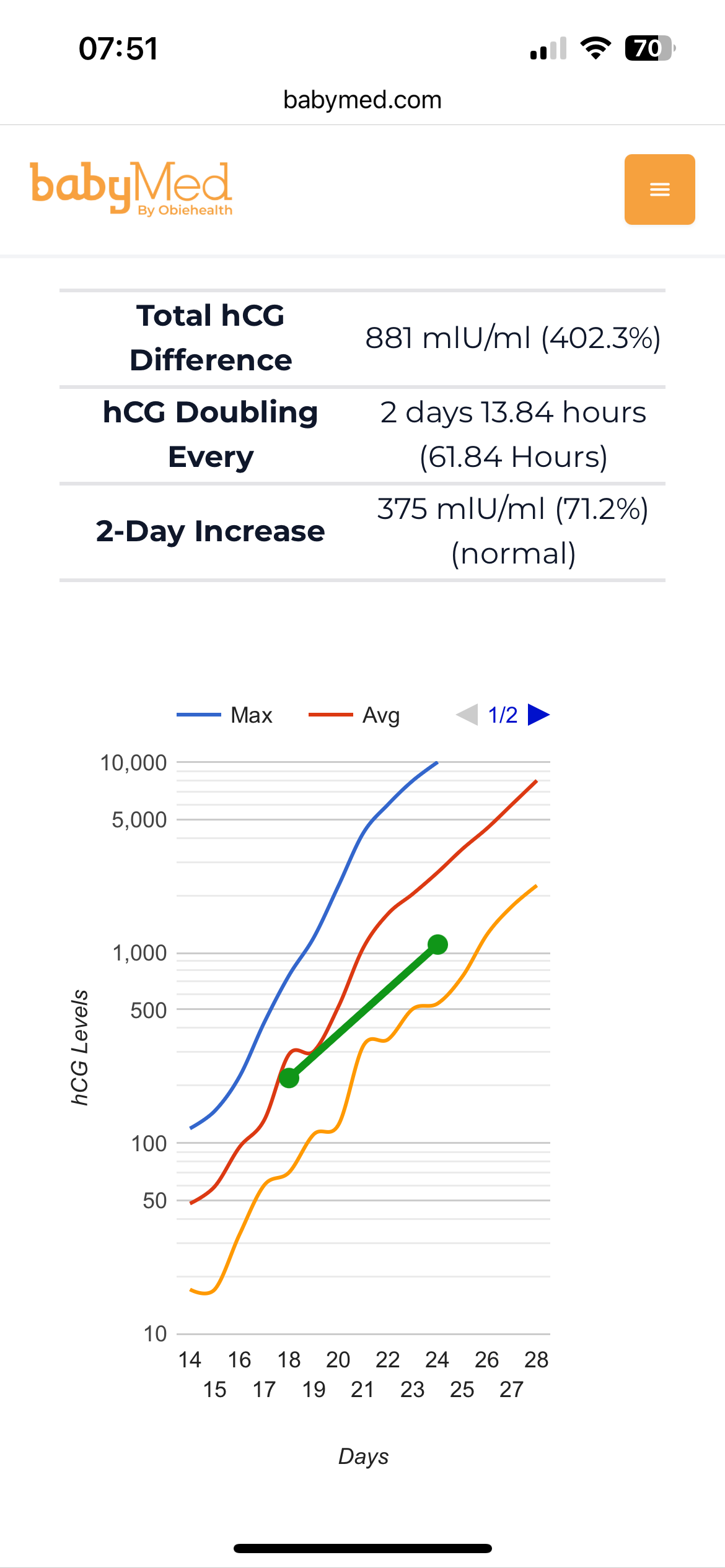Open the orange hamburger menu
Image resolution: width=725 pixels, height=1568 pixels.
coord(659,189)
